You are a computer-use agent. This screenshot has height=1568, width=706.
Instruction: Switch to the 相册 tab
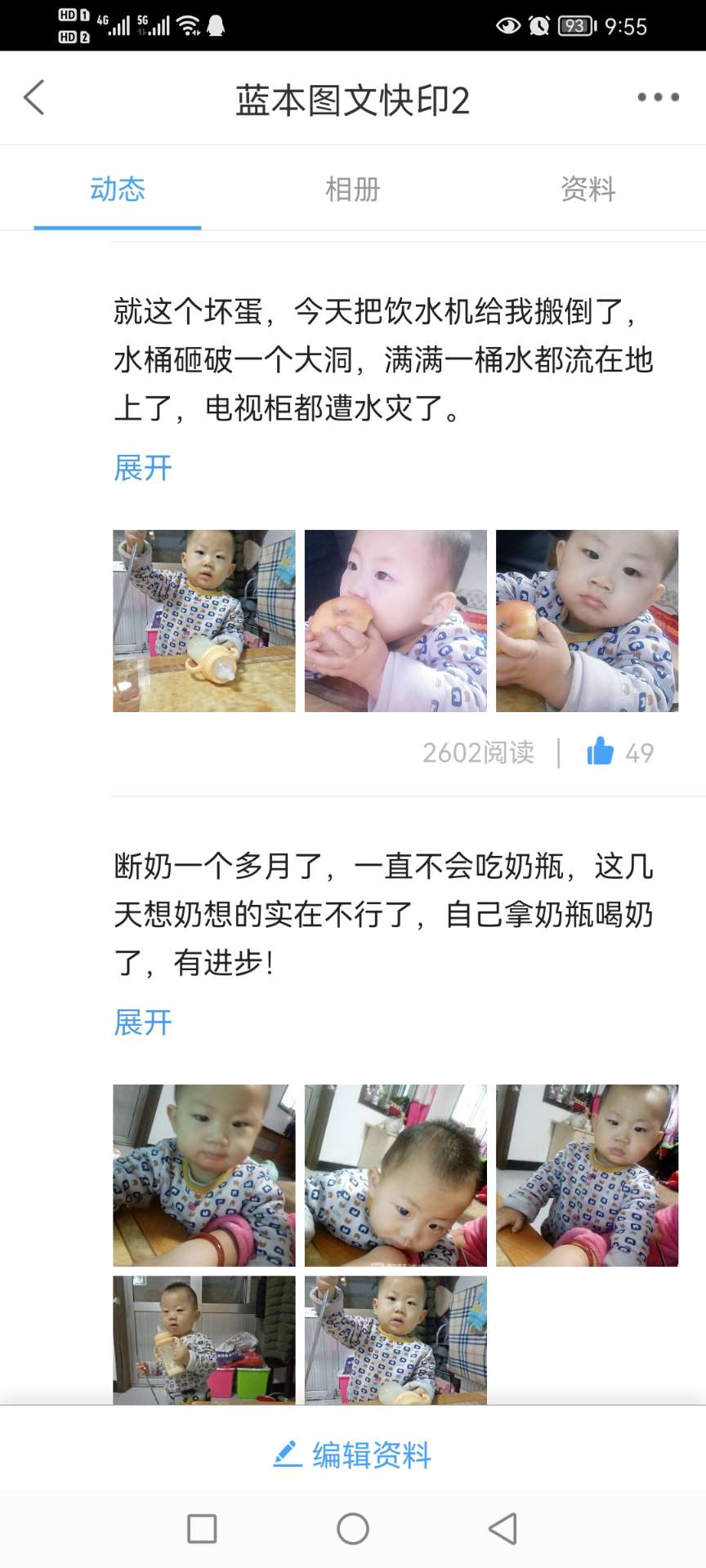(352, 189)
